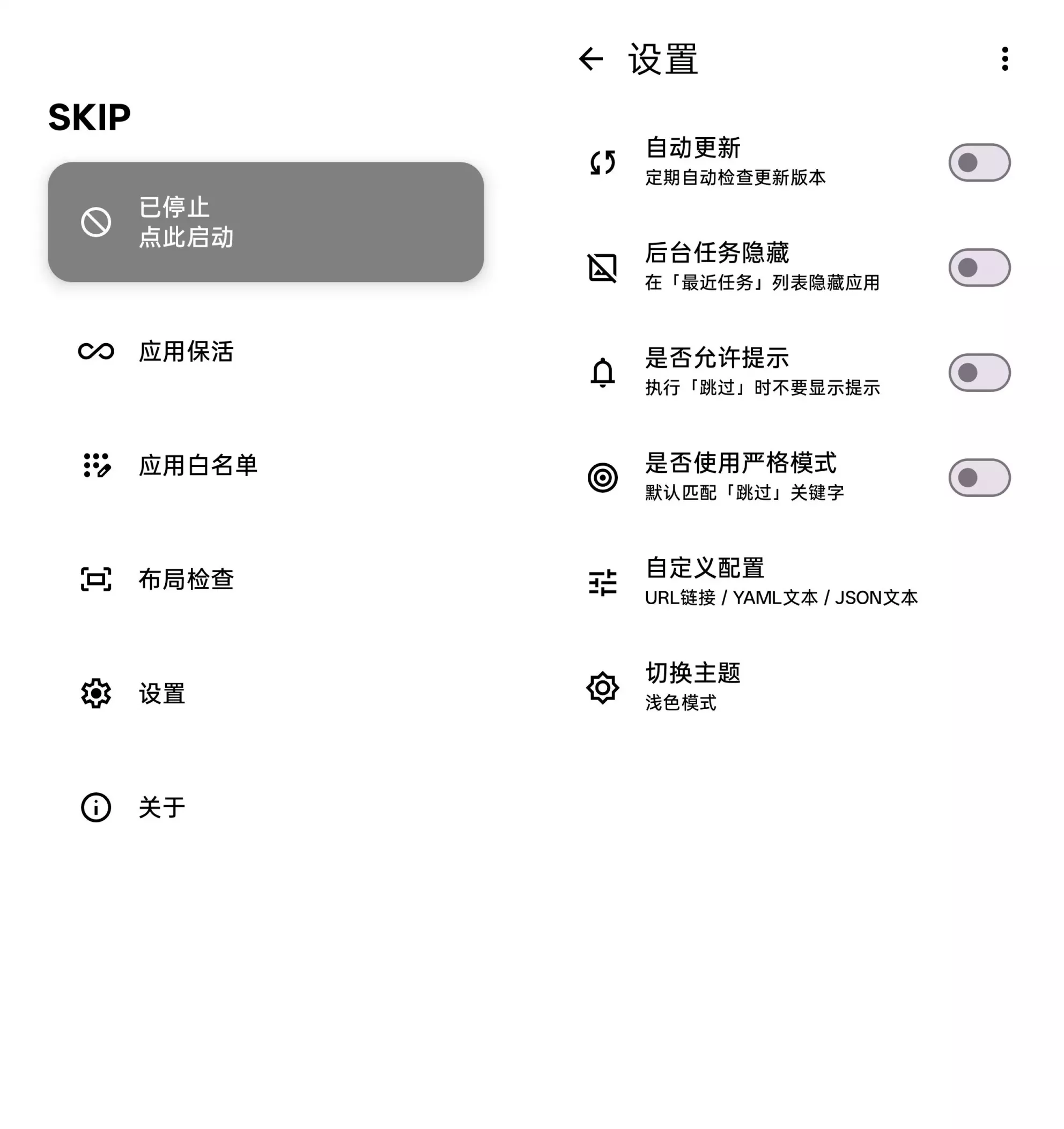Viewport: 1064px width, 1129px height.
Task: Switch on 是否使用严格模式
Action: point(979,478)
